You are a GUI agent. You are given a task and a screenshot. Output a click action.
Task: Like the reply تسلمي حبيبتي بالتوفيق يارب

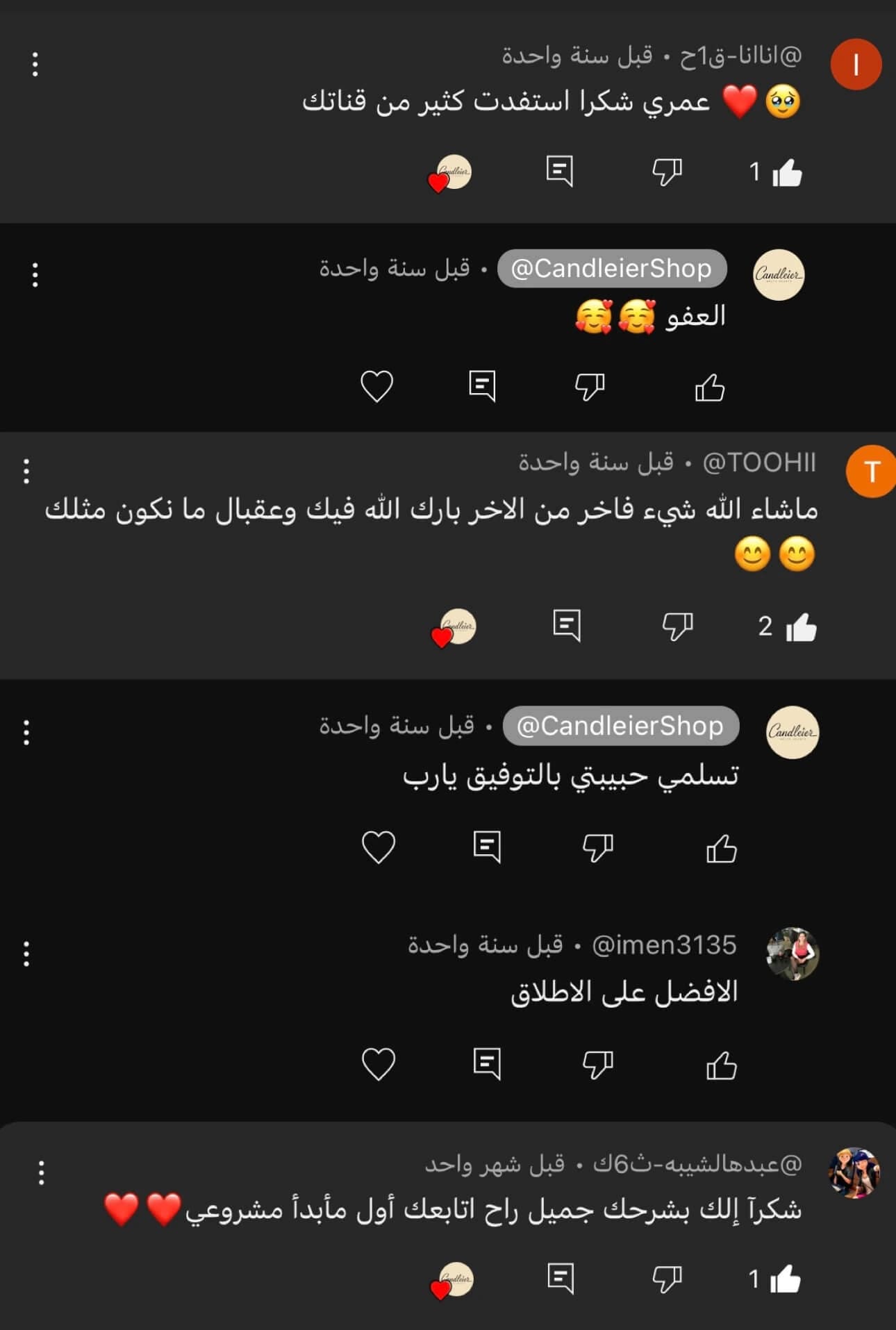(721, 848)
